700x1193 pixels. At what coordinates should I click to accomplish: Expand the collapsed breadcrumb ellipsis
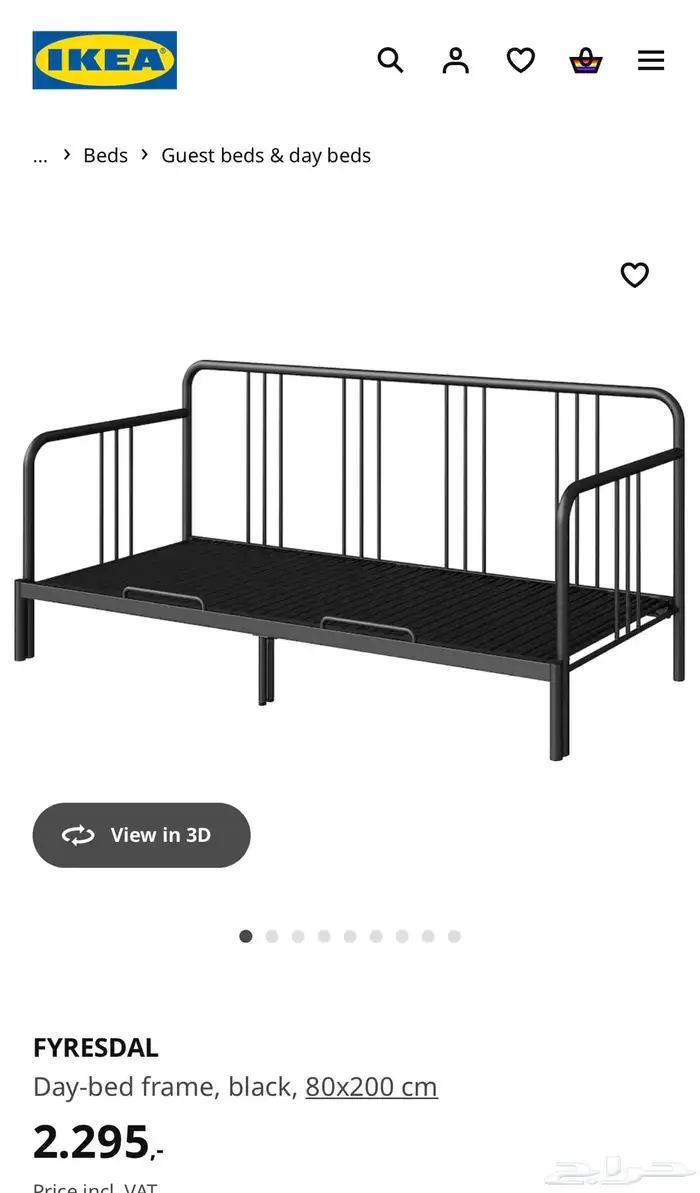pyautogui.click(x=40, y=156)
